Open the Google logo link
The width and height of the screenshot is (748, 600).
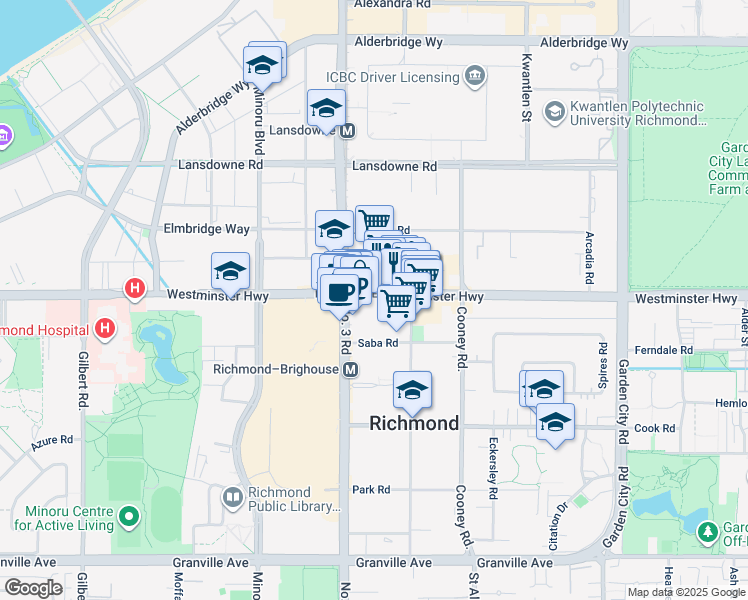pyautogui.click(x=33, y=587)
